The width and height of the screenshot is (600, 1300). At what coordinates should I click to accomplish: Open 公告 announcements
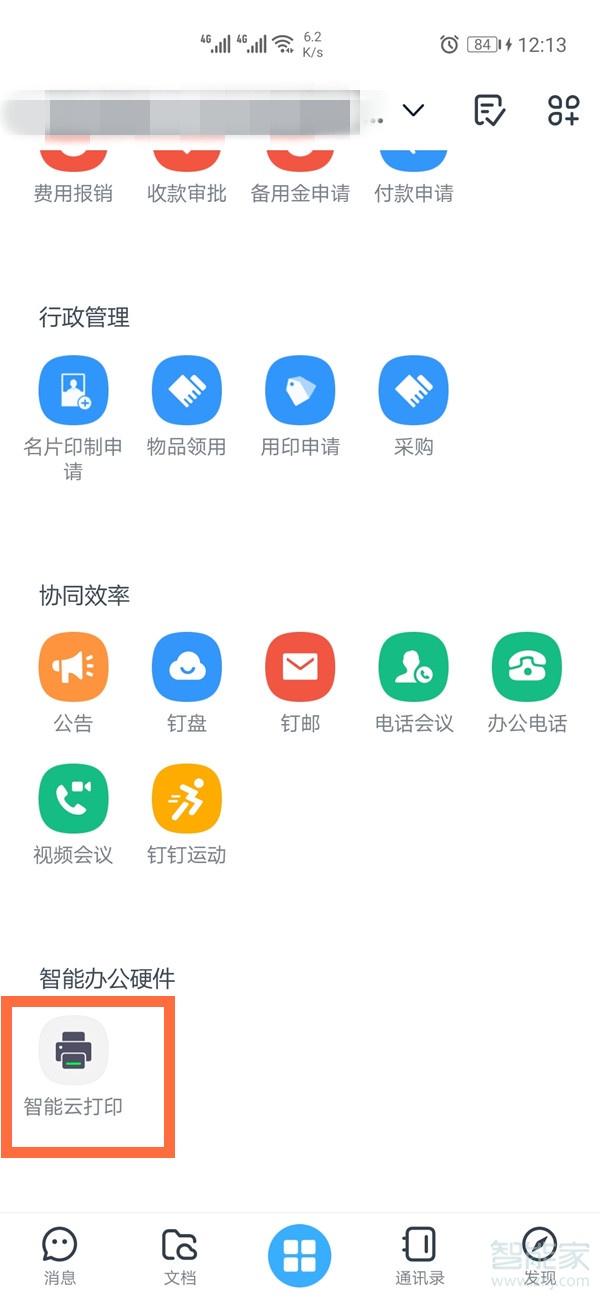pyautogui.click(x=73, y=669)
